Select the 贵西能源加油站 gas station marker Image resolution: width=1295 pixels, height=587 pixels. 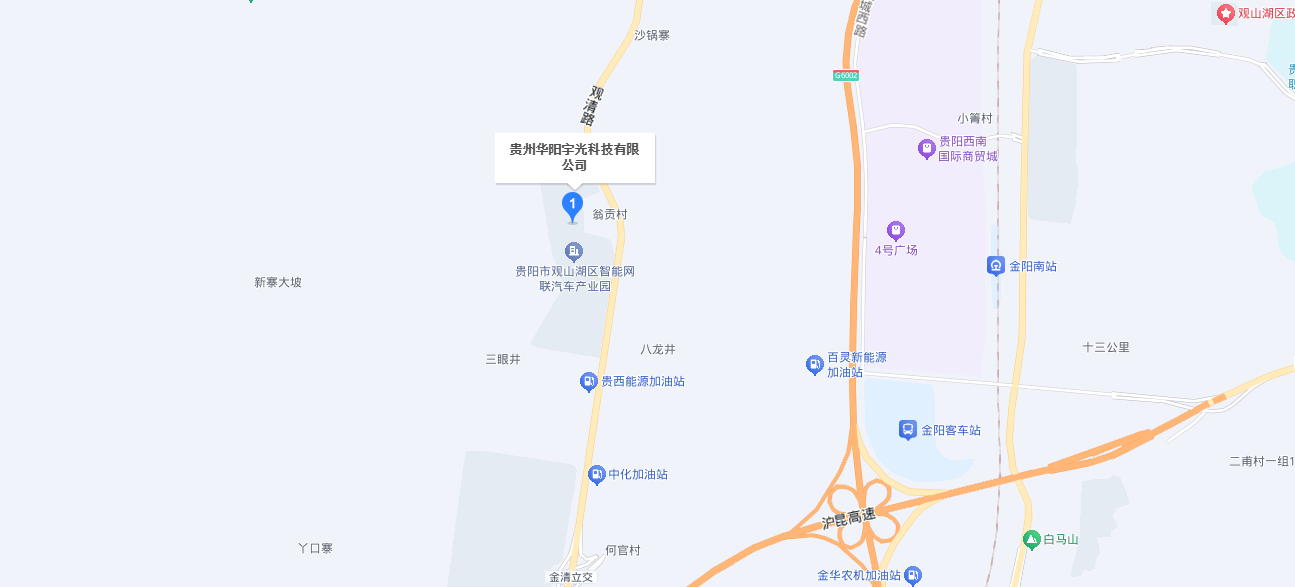(589, 381)
